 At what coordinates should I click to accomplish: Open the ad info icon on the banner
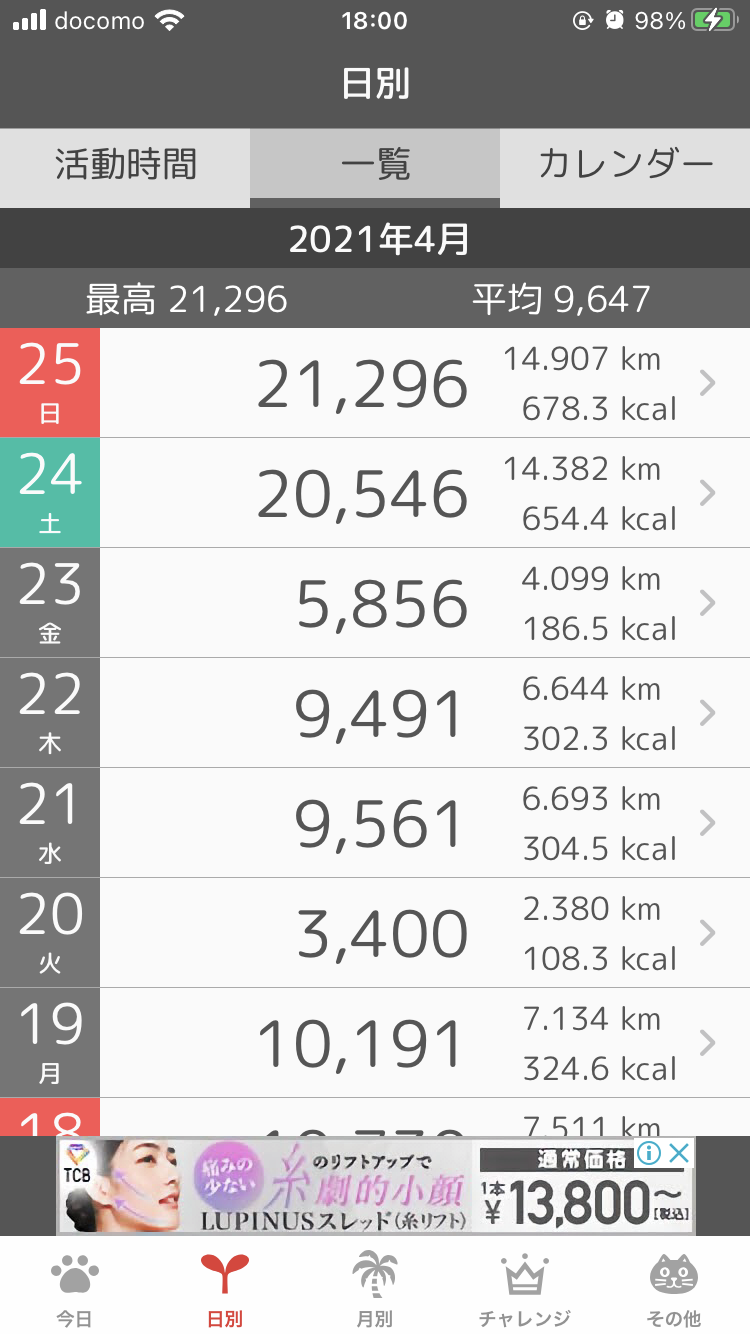pos(650,1153)
